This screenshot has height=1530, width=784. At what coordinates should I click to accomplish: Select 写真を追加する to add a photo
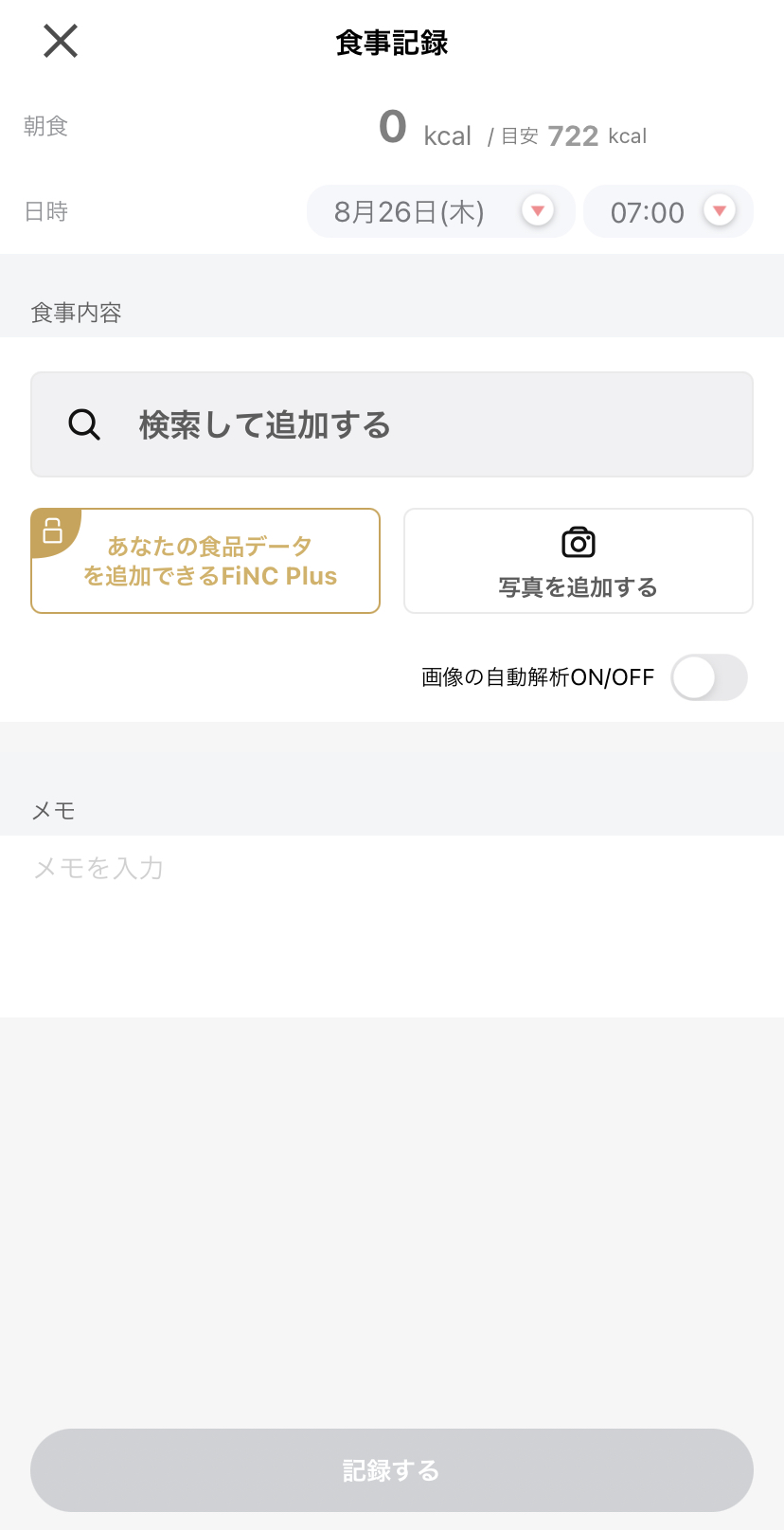tap(578, 561)
